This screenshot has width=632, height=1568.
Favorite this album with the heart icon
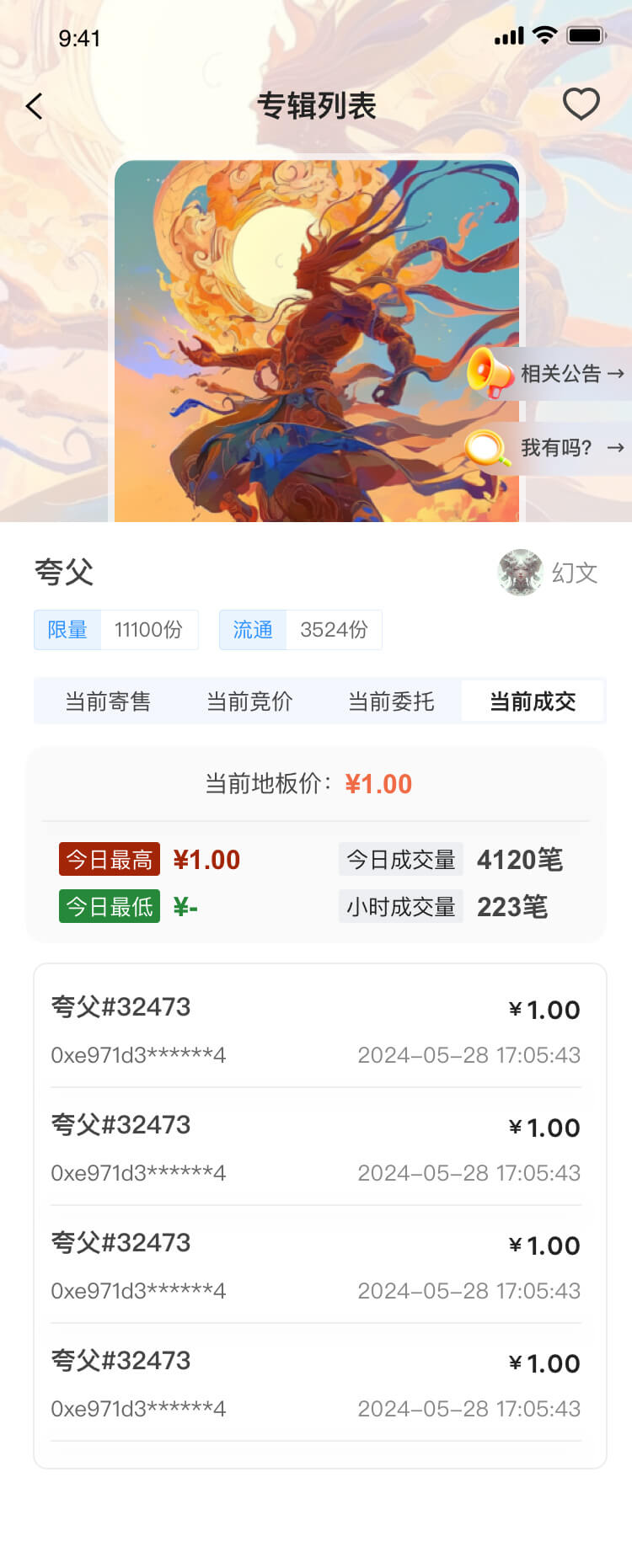point(581,104)
